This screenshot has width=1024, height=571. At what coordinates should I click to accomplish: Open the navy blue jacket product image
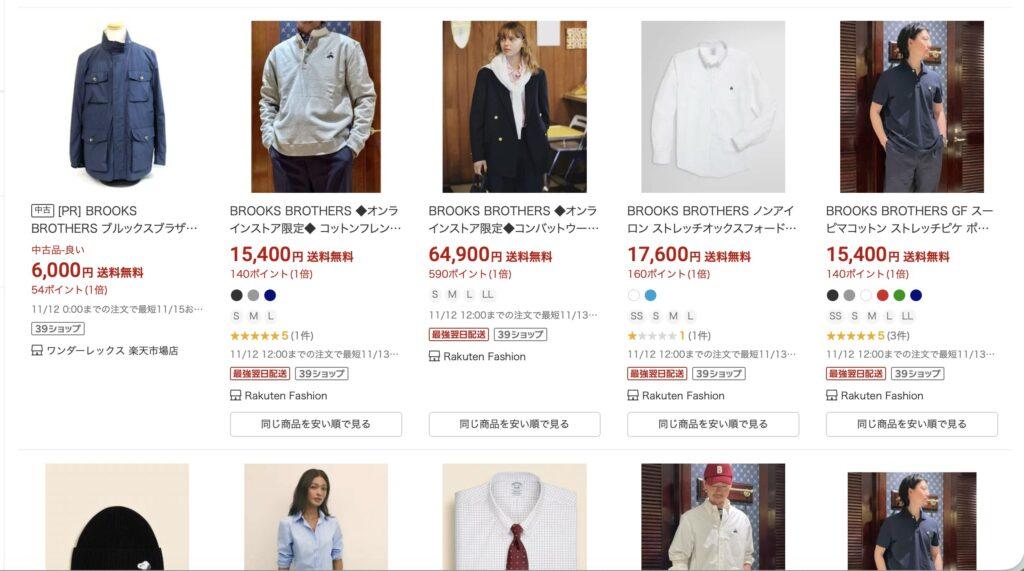[x=117, y=107]
